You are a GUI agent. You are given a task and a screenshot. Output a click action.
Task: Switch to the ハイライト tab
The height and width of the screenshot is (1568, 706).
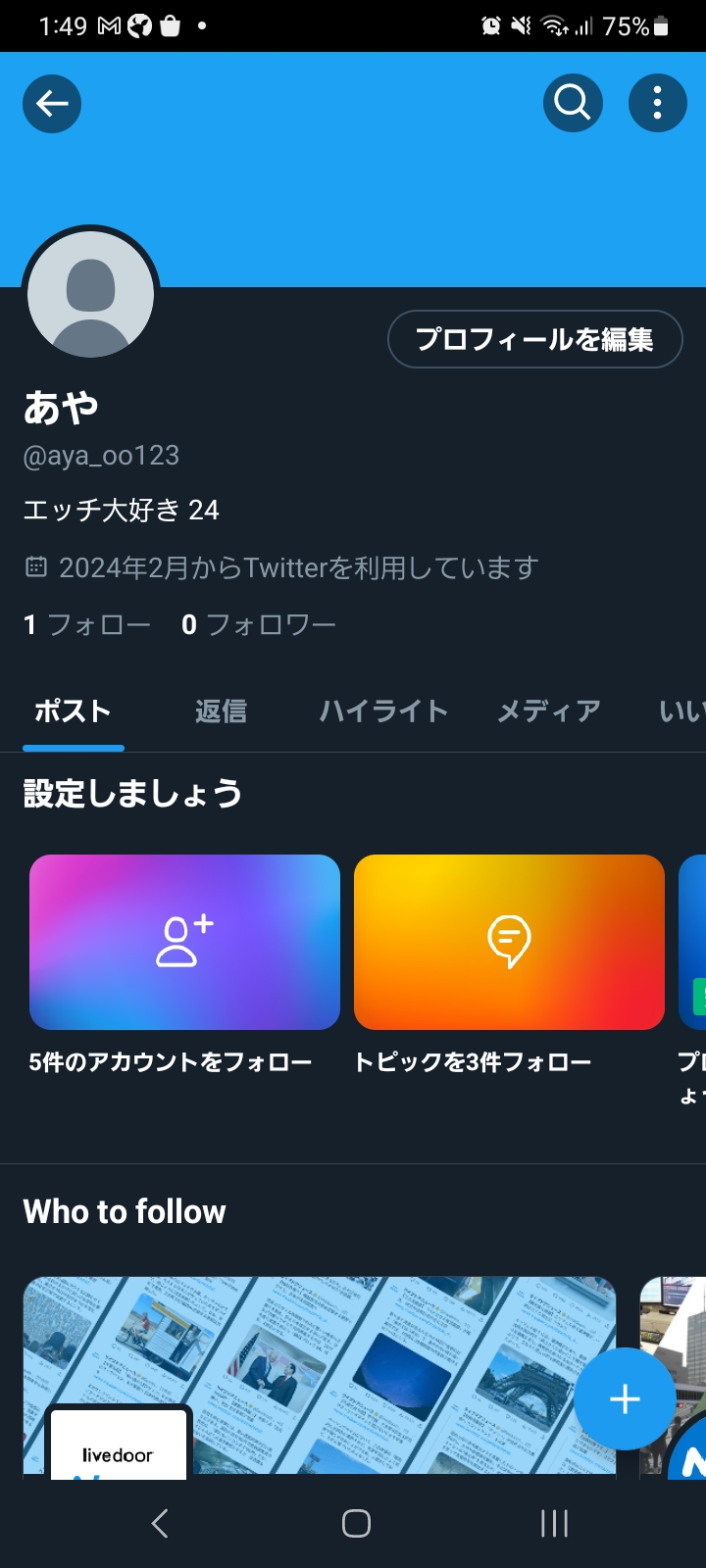383,711
